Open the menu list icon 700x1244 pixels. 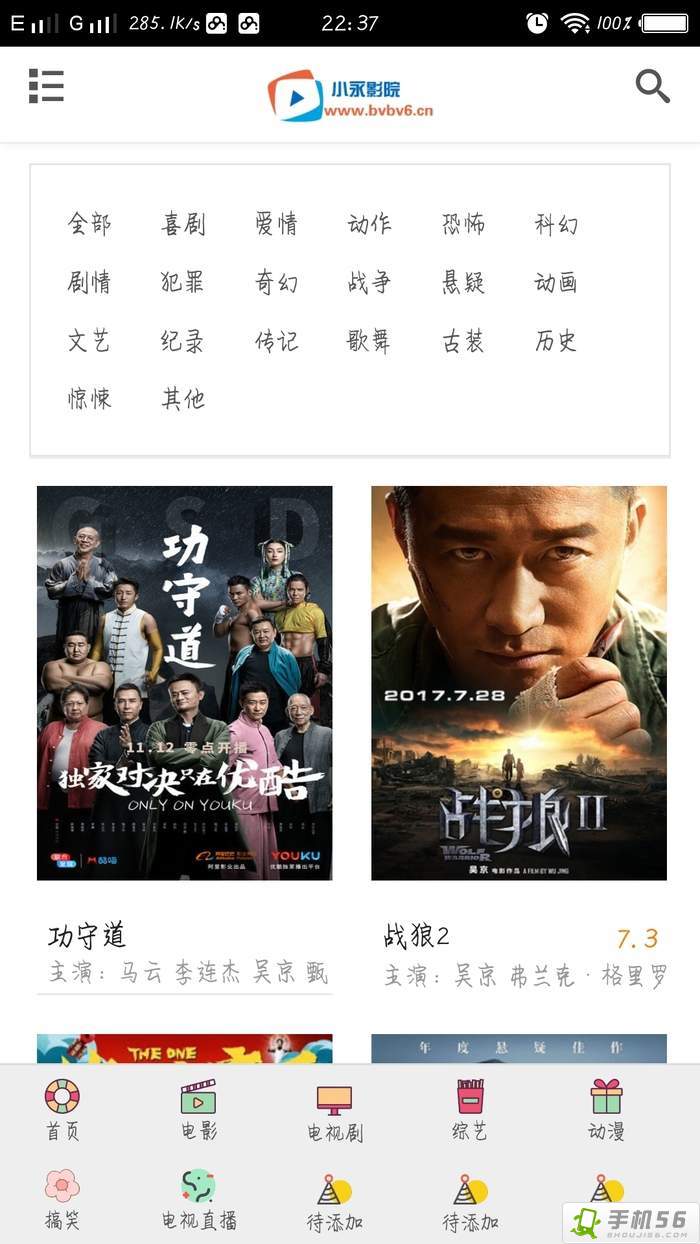[x=46, y=86]
